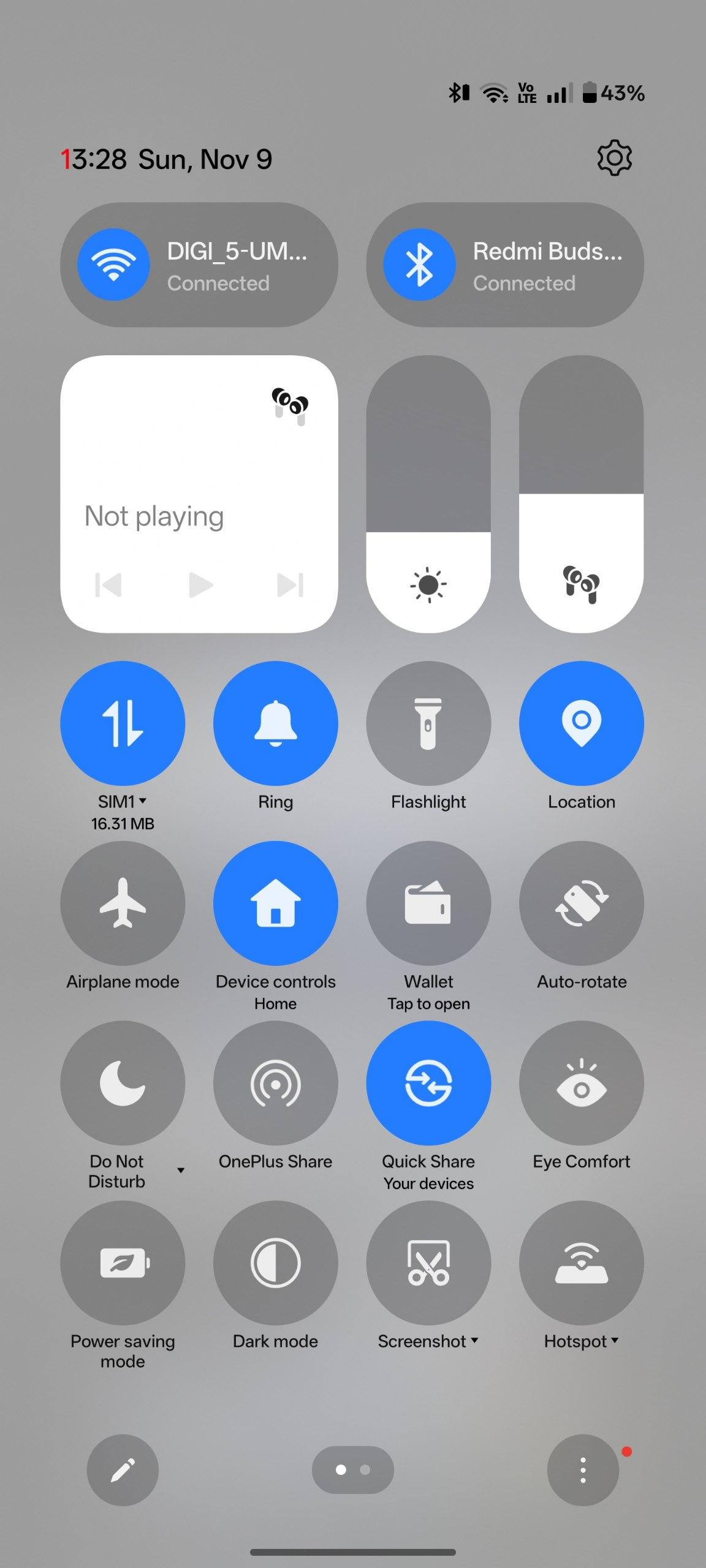Enable OnePlus Share

(276, 1083)
